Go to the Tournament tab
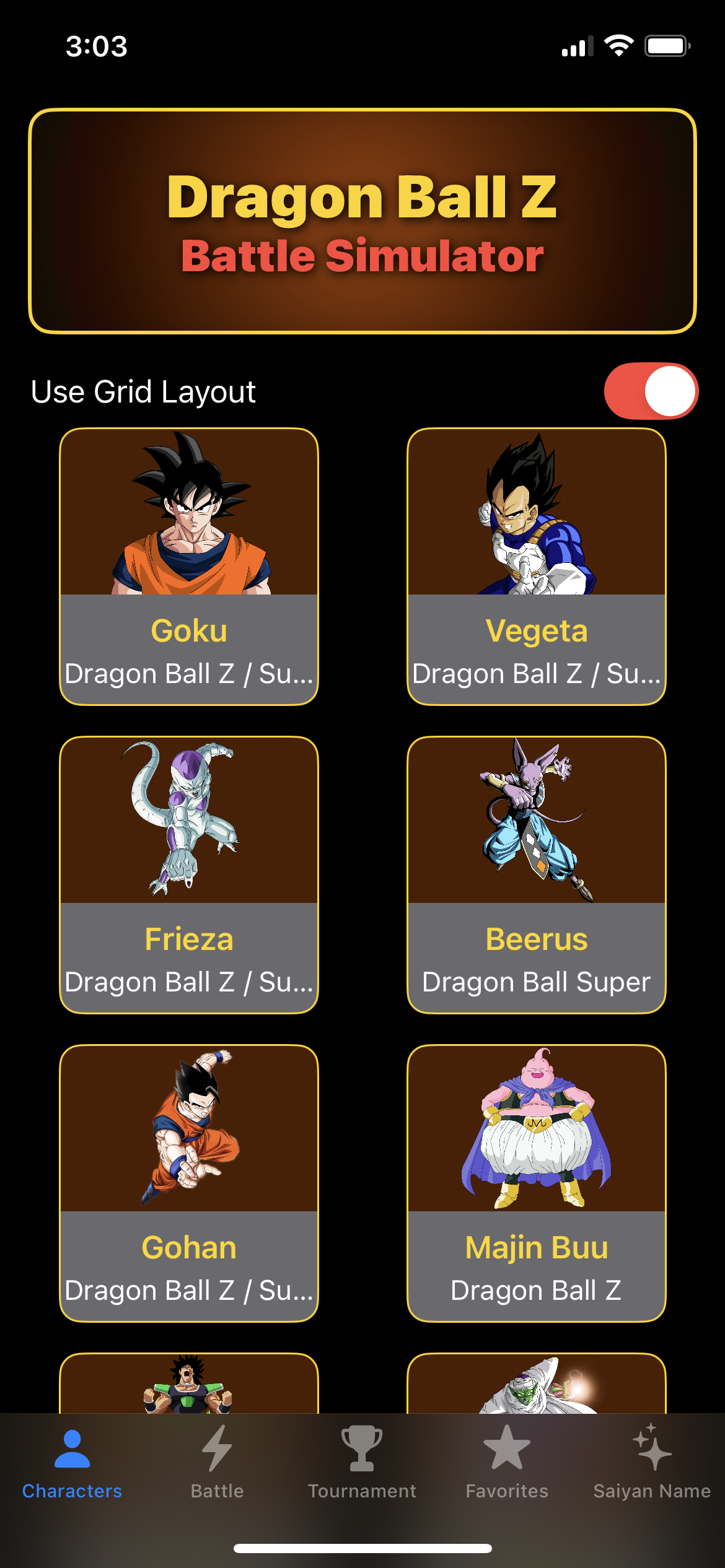The image size is (725, 1568). pyautogui.click(x=362, y=1463)
